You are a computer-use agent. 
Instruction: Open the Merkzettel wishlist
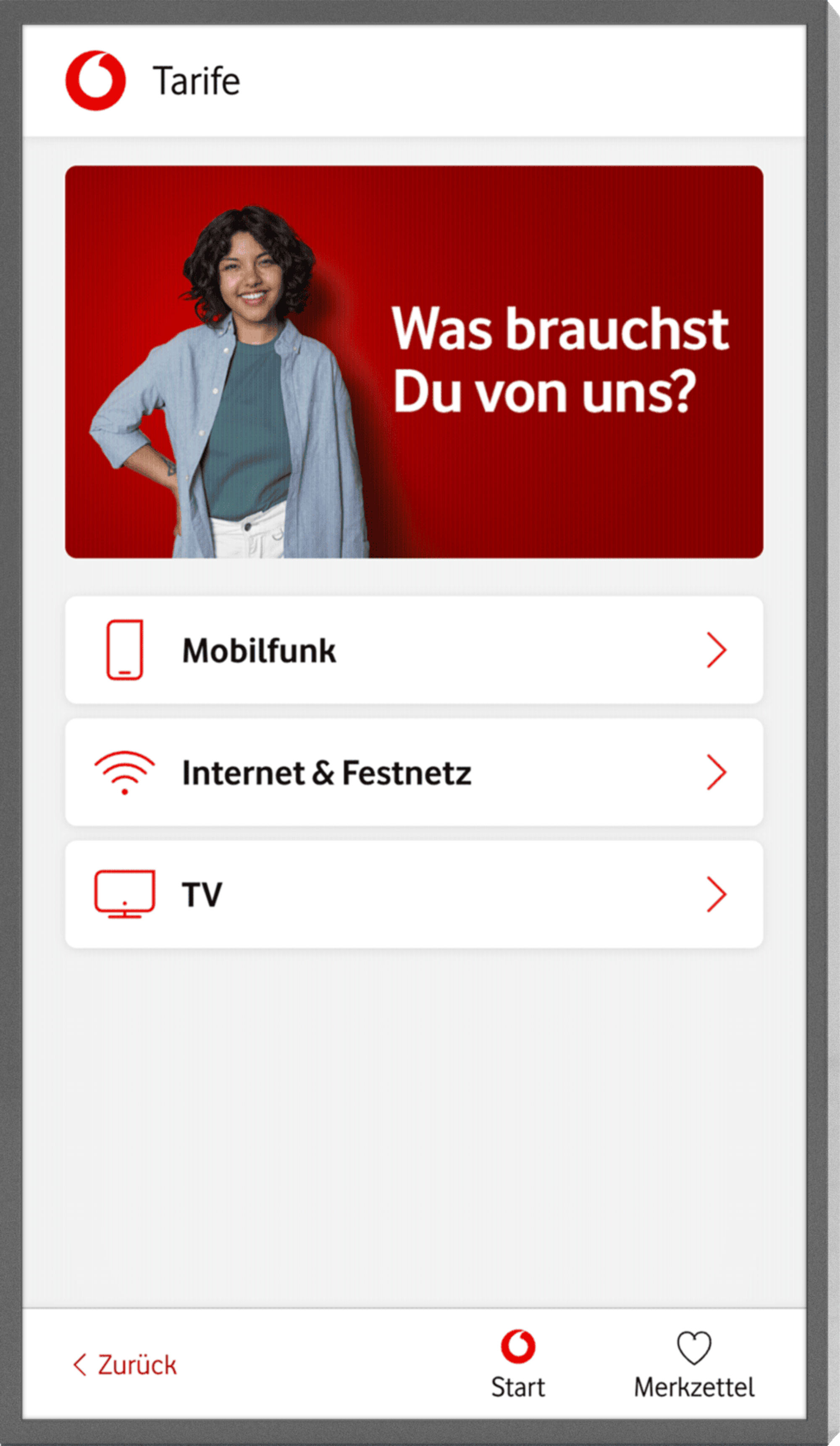(694, 1364)
